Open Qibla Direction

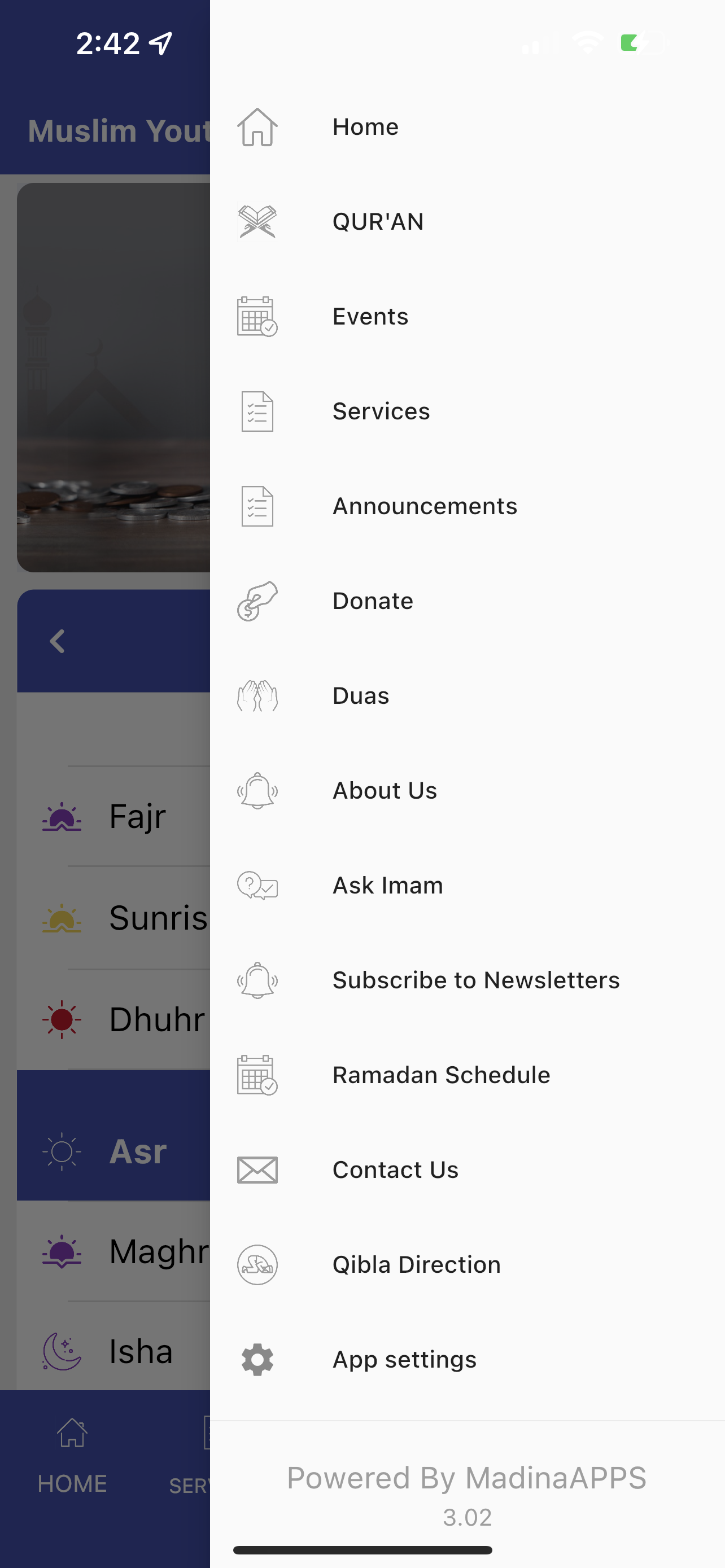[x=467, y=1265]
